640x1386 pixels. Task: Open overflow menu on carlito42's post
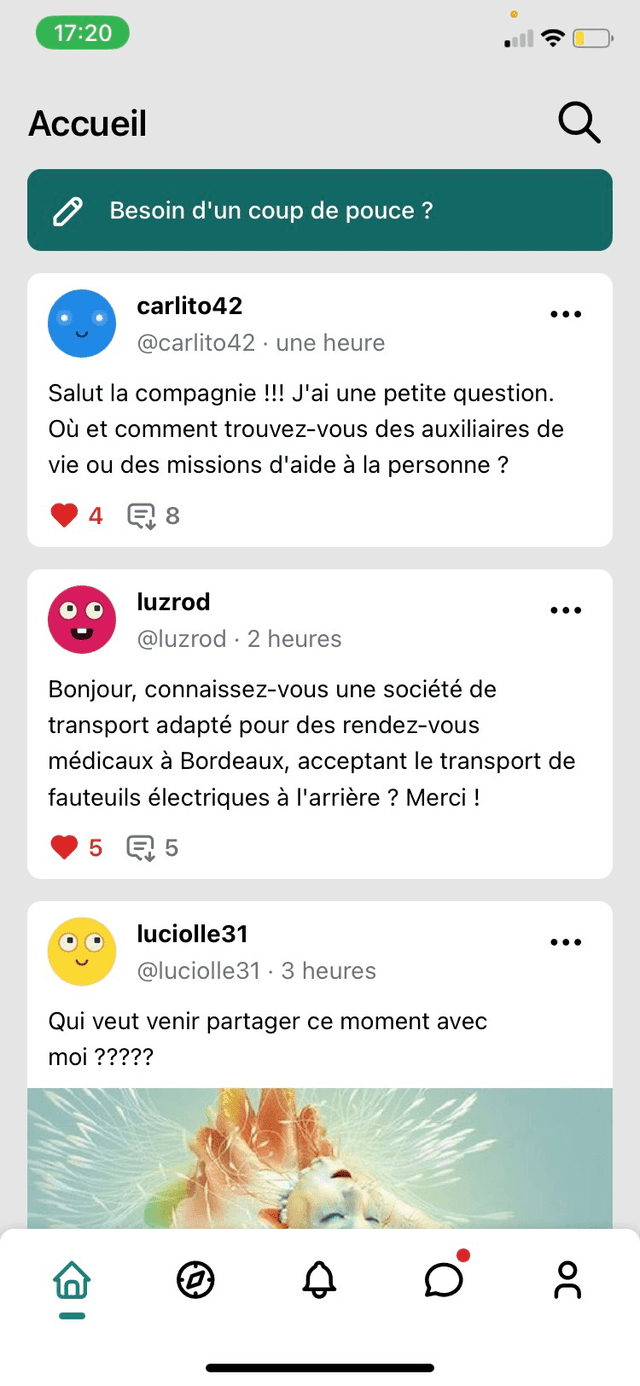point(565,314)
